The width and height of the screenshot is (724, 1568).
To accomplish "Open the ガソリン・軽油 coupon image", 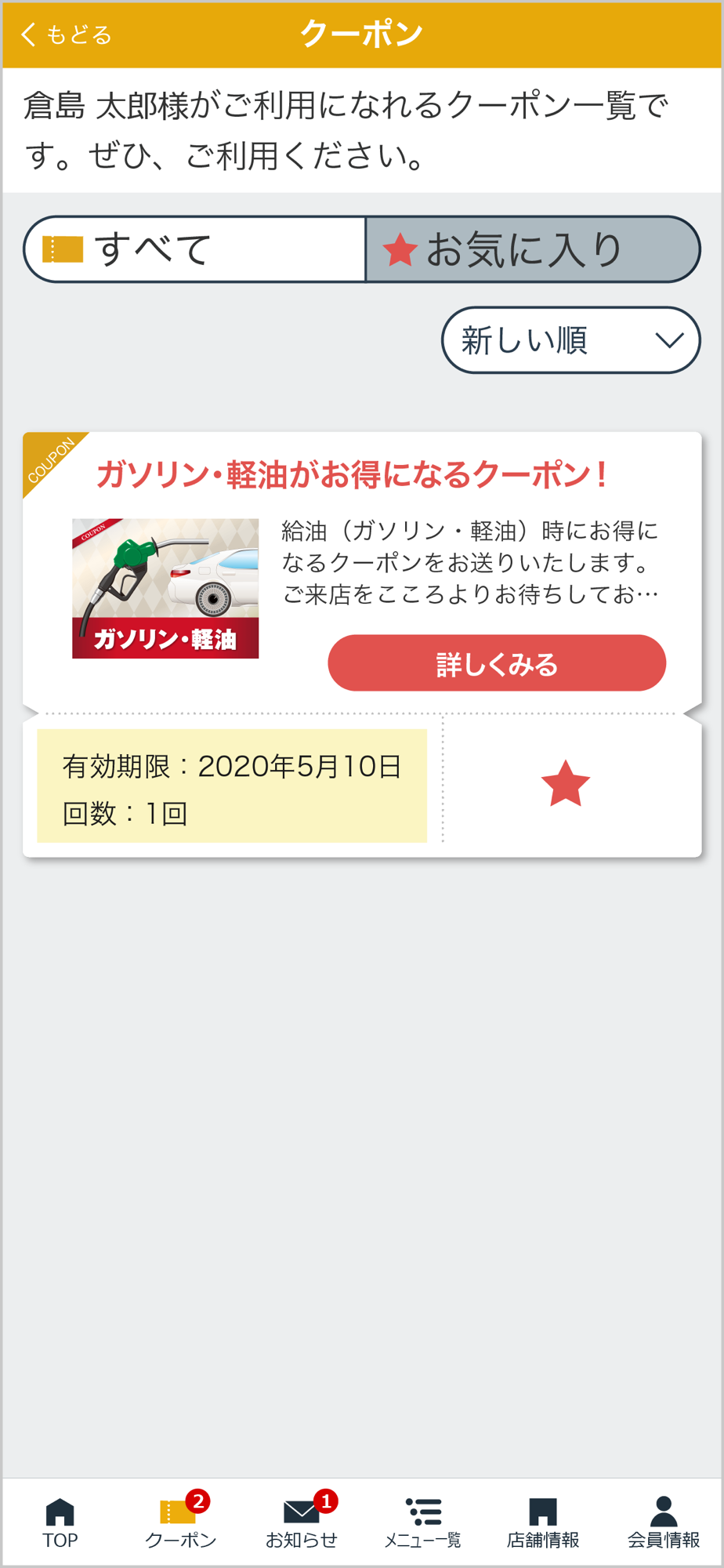I will tap(165, 588).
